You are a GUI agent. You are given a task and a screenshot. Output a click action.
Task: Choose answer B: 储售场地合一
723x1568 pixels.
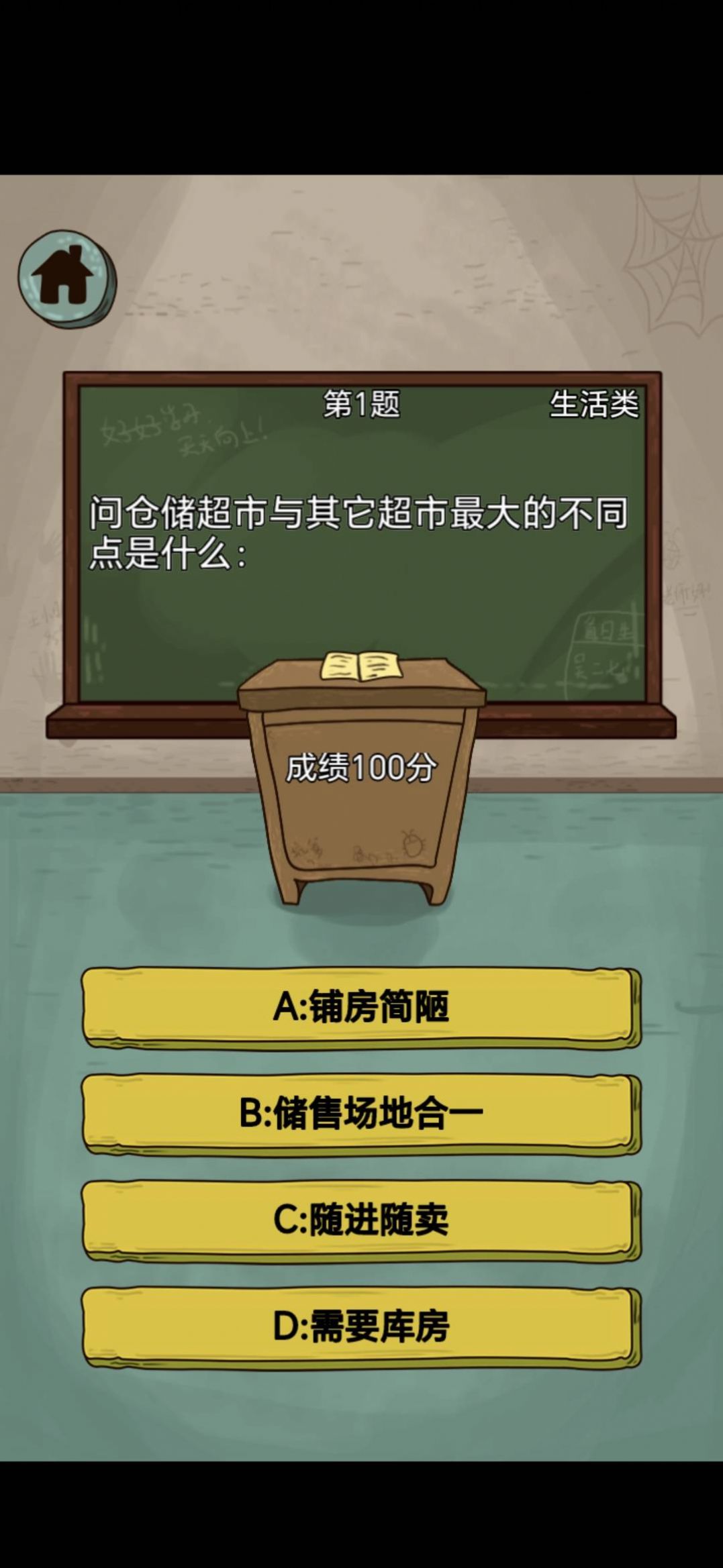[361, 1113]
